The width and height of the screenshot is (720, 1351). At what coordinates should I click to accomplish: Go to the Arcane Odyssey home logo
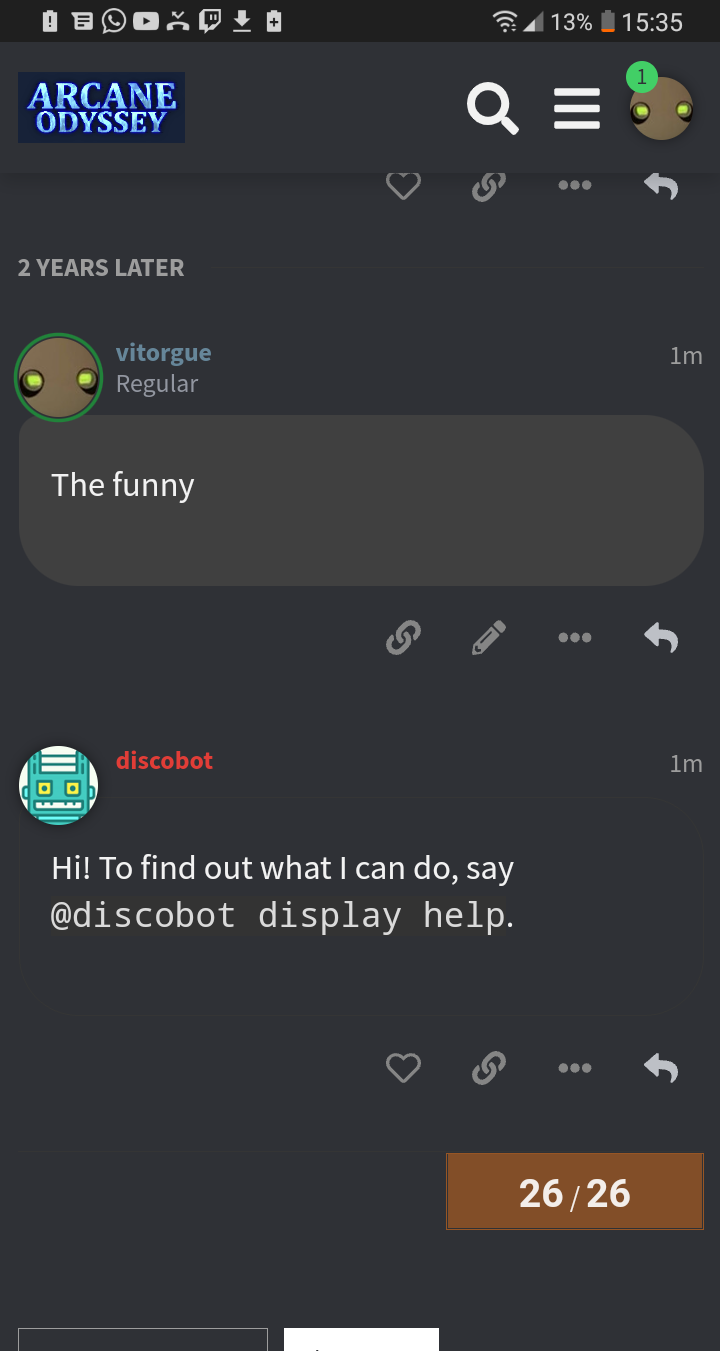101,107
